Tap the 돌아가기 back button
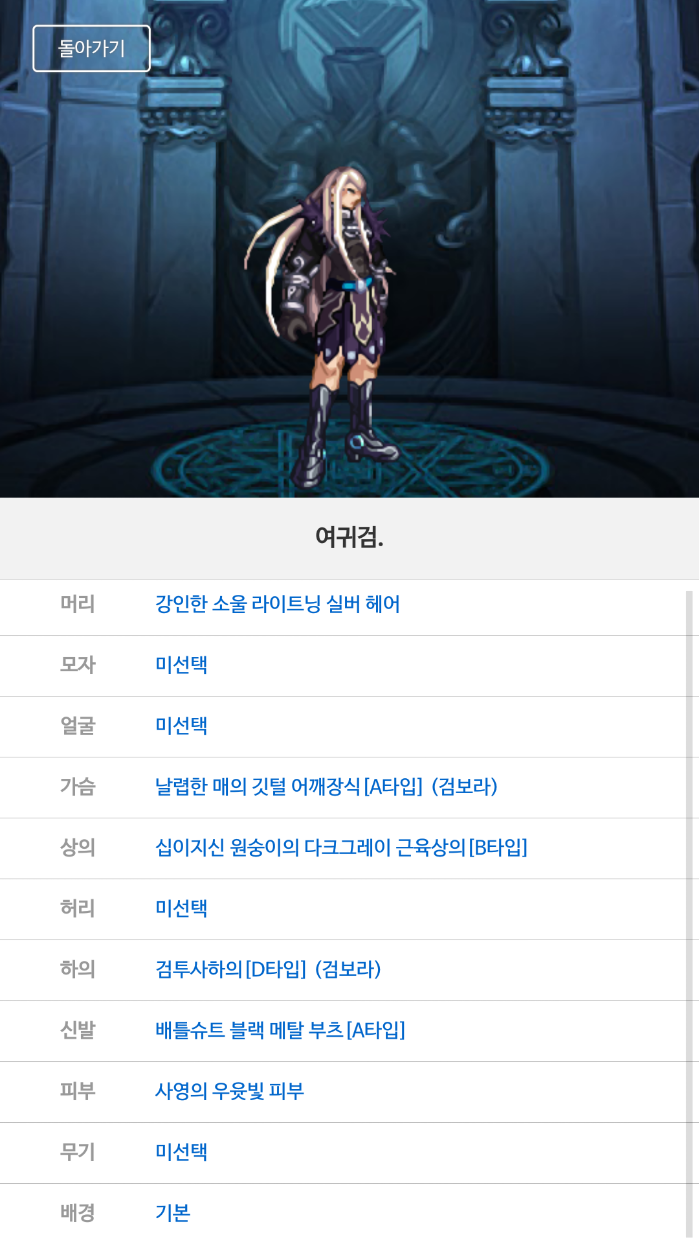The image size is (699, 1244). coord(91,48)
